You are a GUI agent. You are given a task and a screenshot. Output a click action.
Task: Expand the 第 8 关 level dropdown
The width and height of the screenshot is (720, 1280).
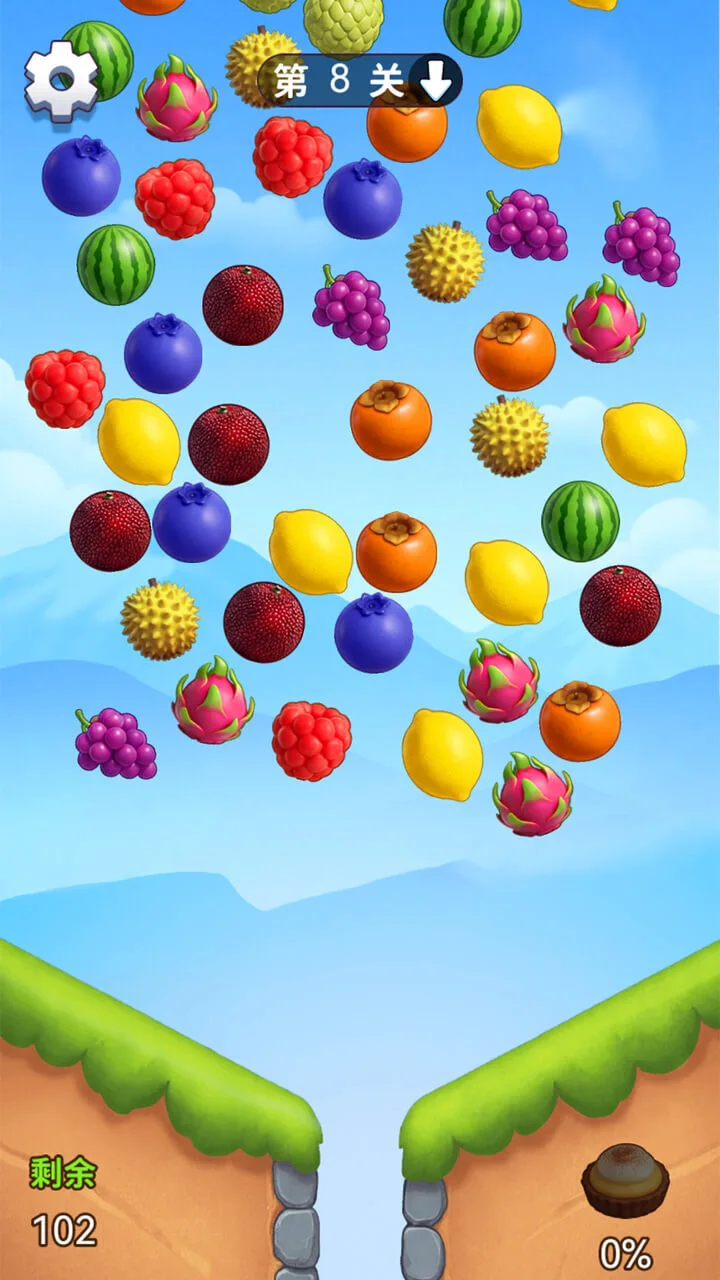360,81
